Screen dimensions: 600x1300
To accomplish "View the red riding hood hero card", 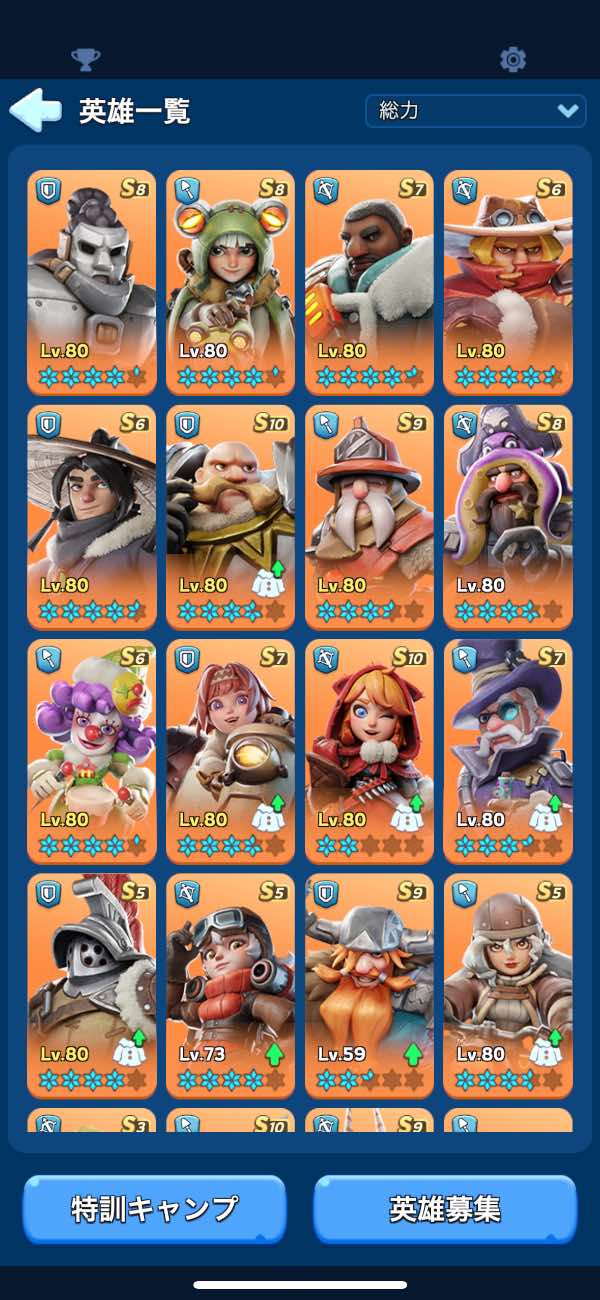I will (369, 750).
